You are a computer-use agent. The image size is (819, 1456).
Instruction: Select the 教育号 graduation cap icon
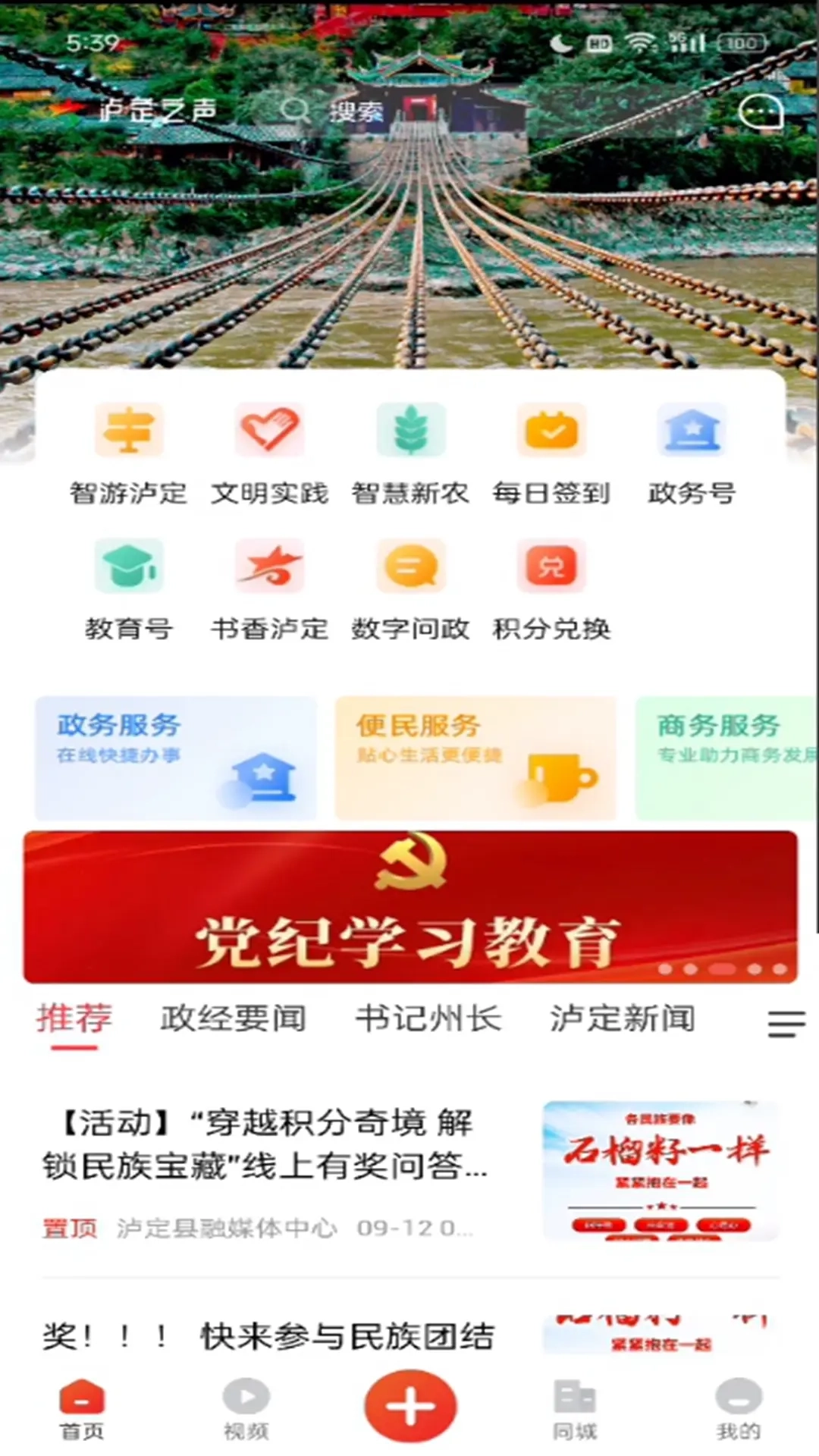coord(130,565)
